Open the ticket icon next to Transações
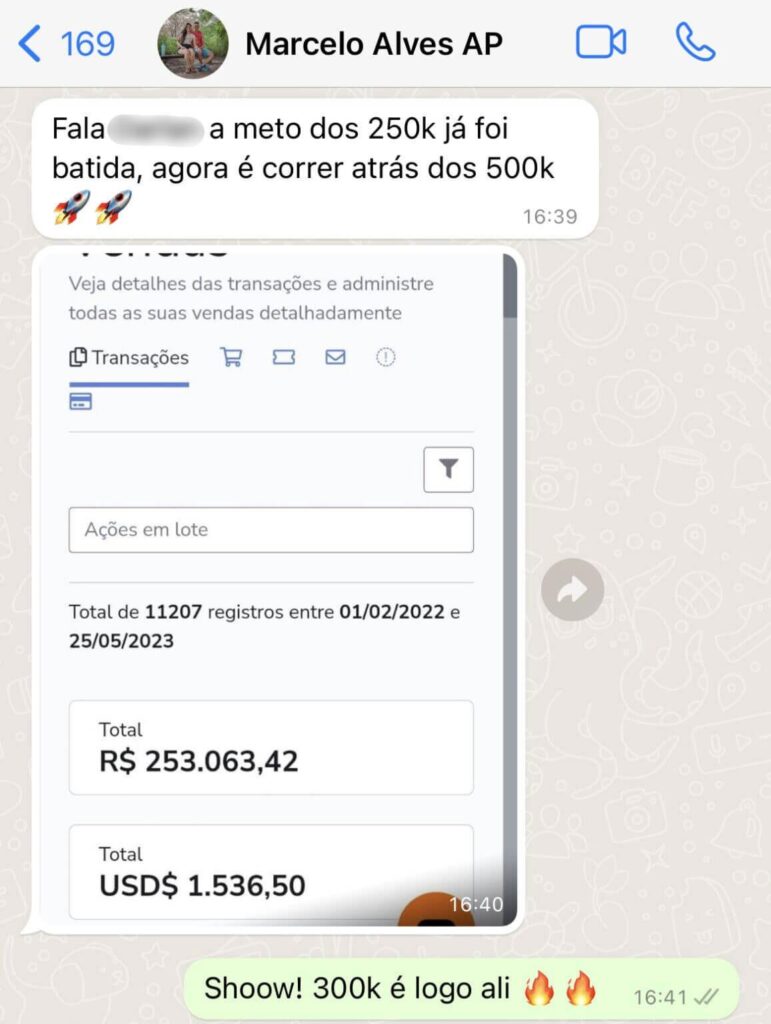771x1024 pixels. [283, 357]
